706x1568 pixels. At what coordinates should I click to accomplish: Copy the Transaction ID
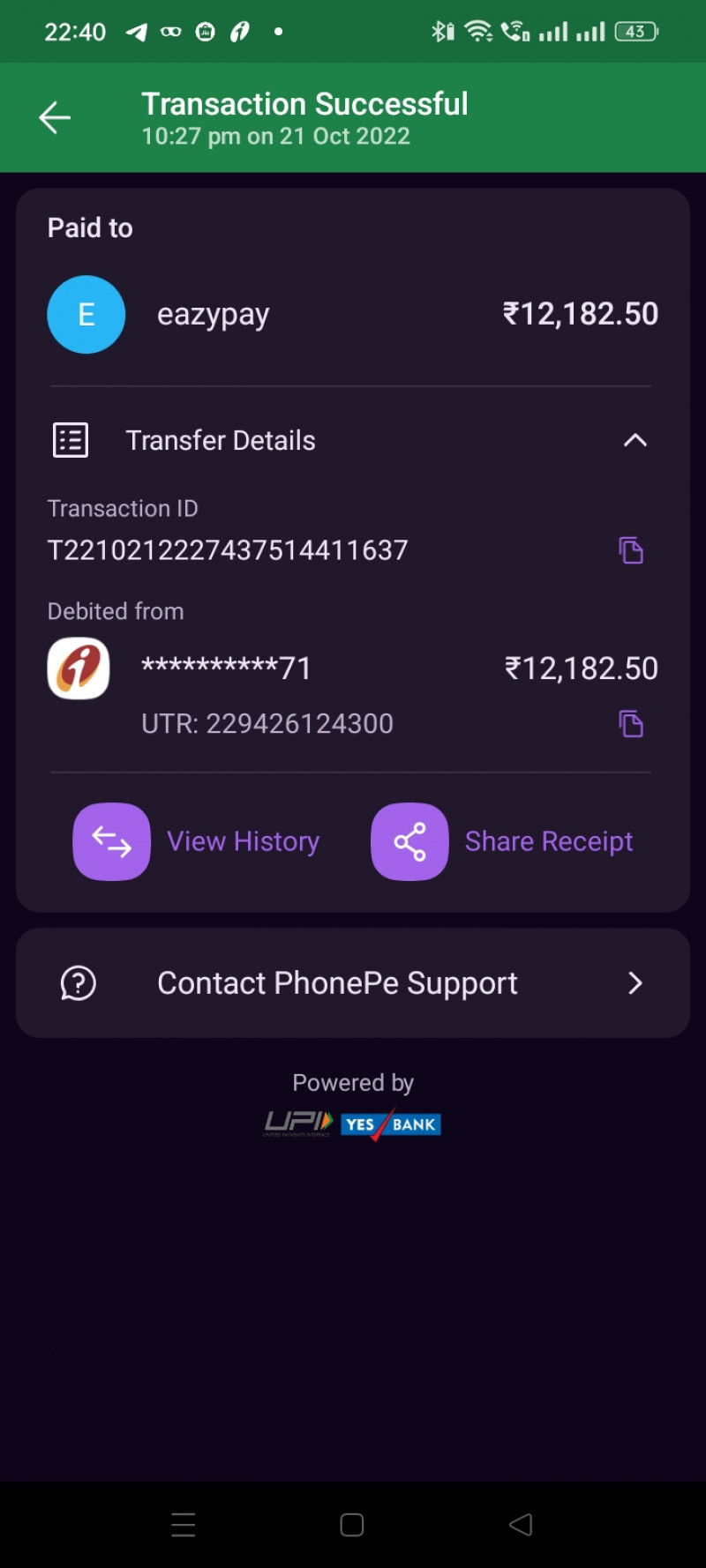click(631, 550)
